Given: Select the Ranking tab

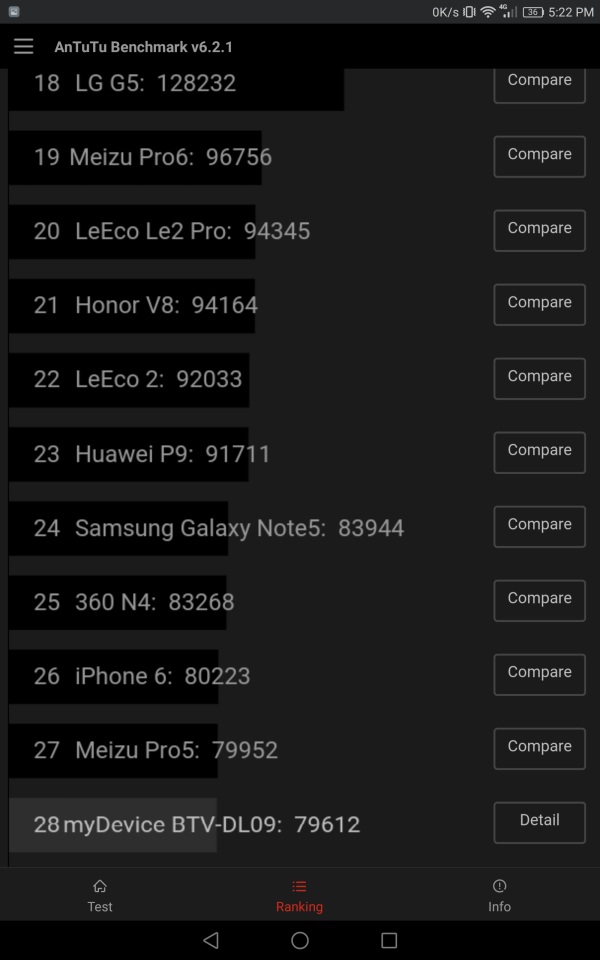Looking at the screenshot, I should point(299,895).
